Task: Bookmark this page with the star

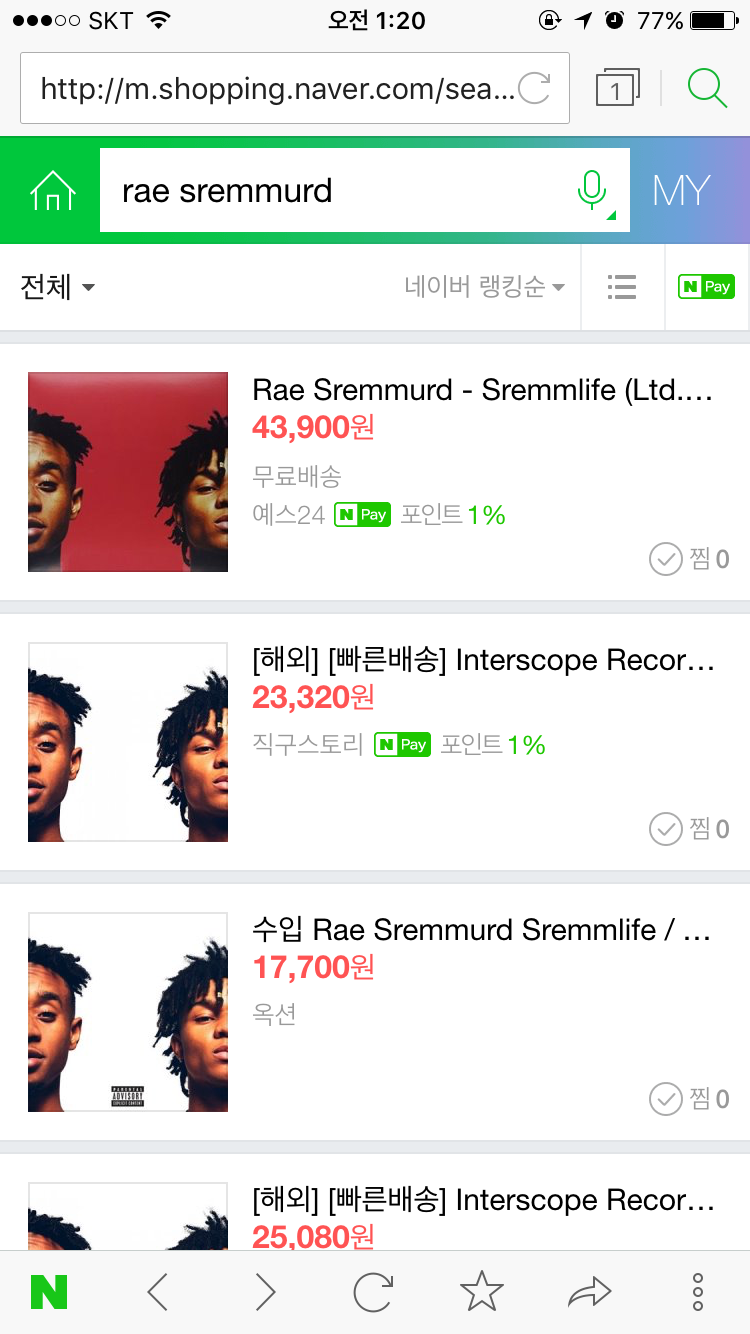Action: [x=481, y=1292]
